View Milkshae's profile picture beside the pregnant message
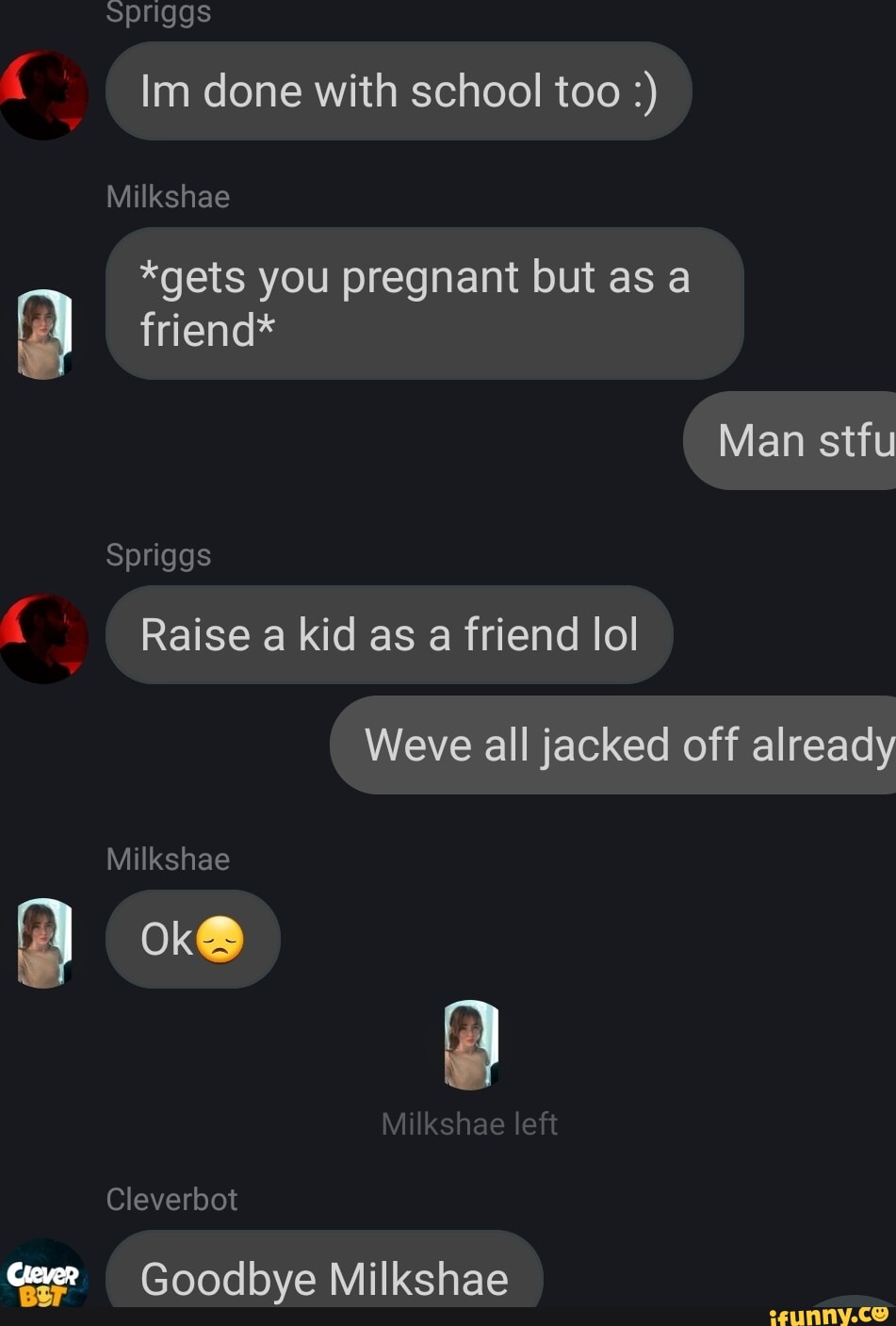 [x=44, y=335]
